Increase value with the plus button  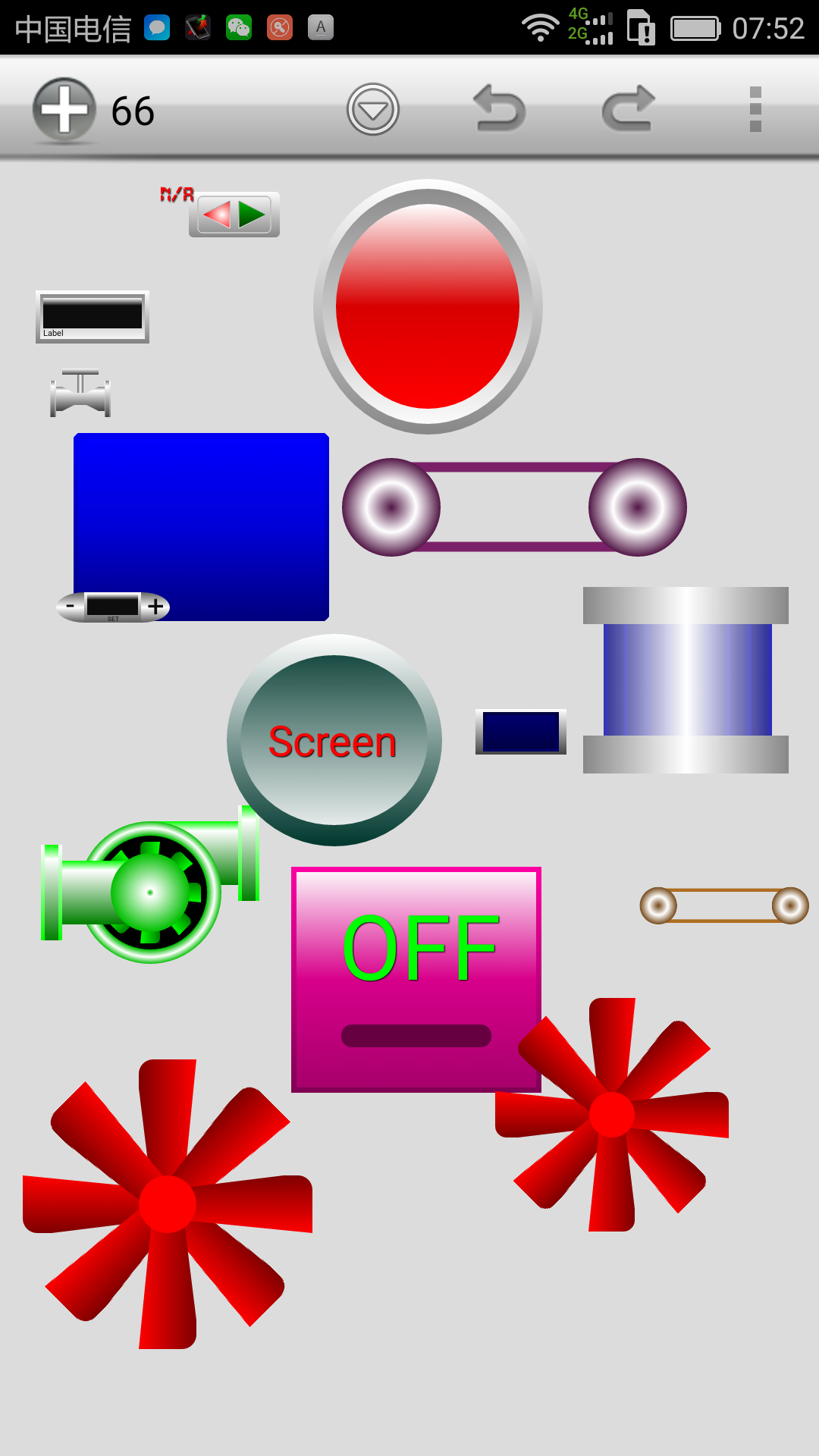click(156, 607)
